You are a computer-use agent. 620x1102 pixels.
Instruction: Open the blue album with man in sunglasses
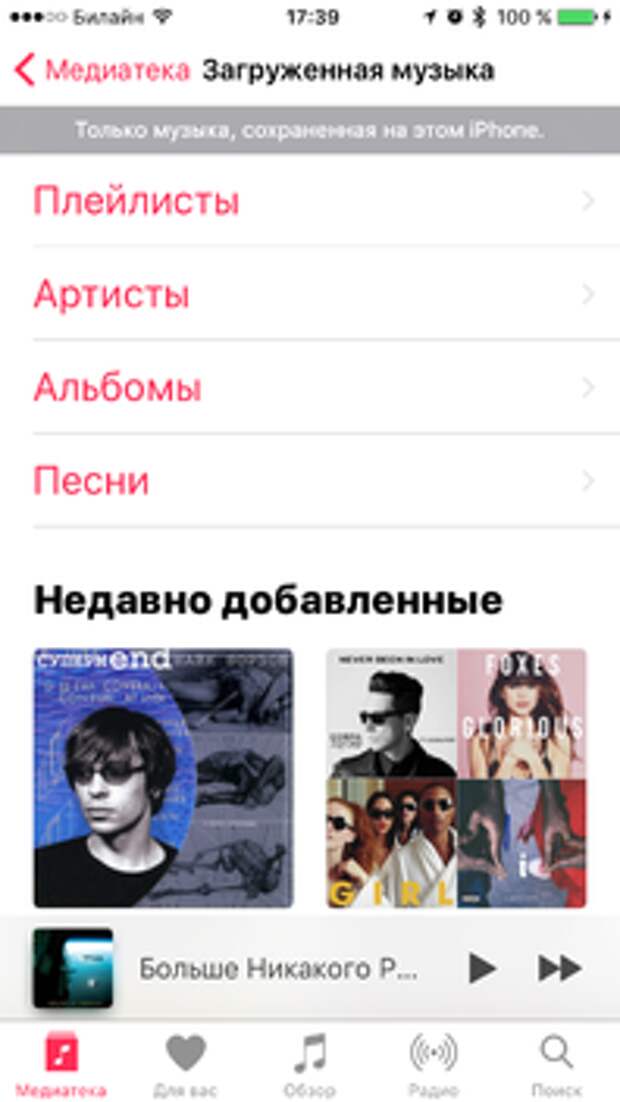point(163,778)
